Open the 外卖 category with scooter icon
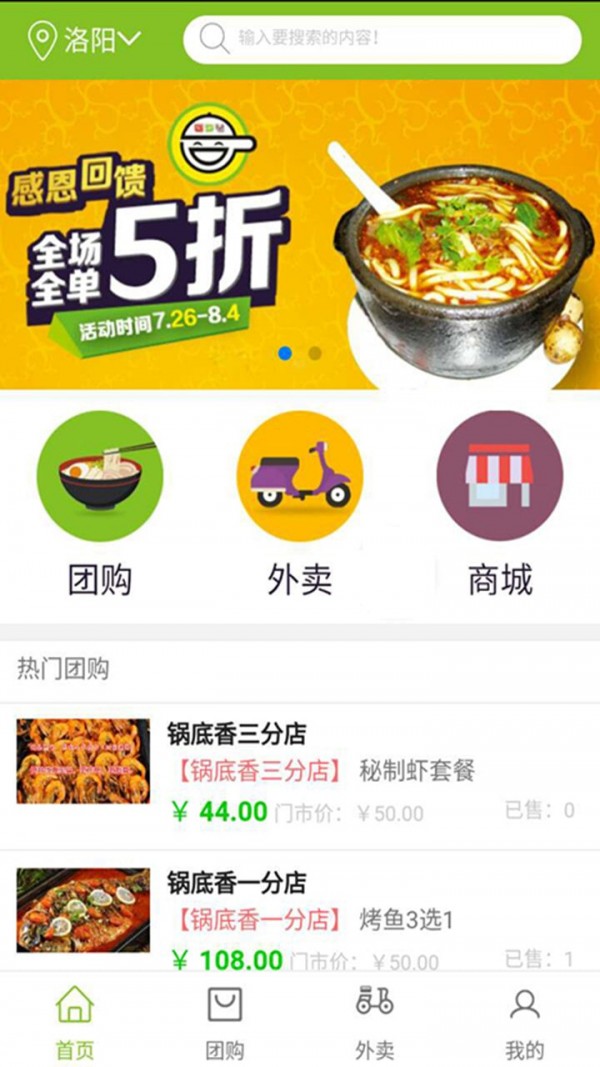The height and width of the screenshot is (1067, 600). click(x=299, y=503)
